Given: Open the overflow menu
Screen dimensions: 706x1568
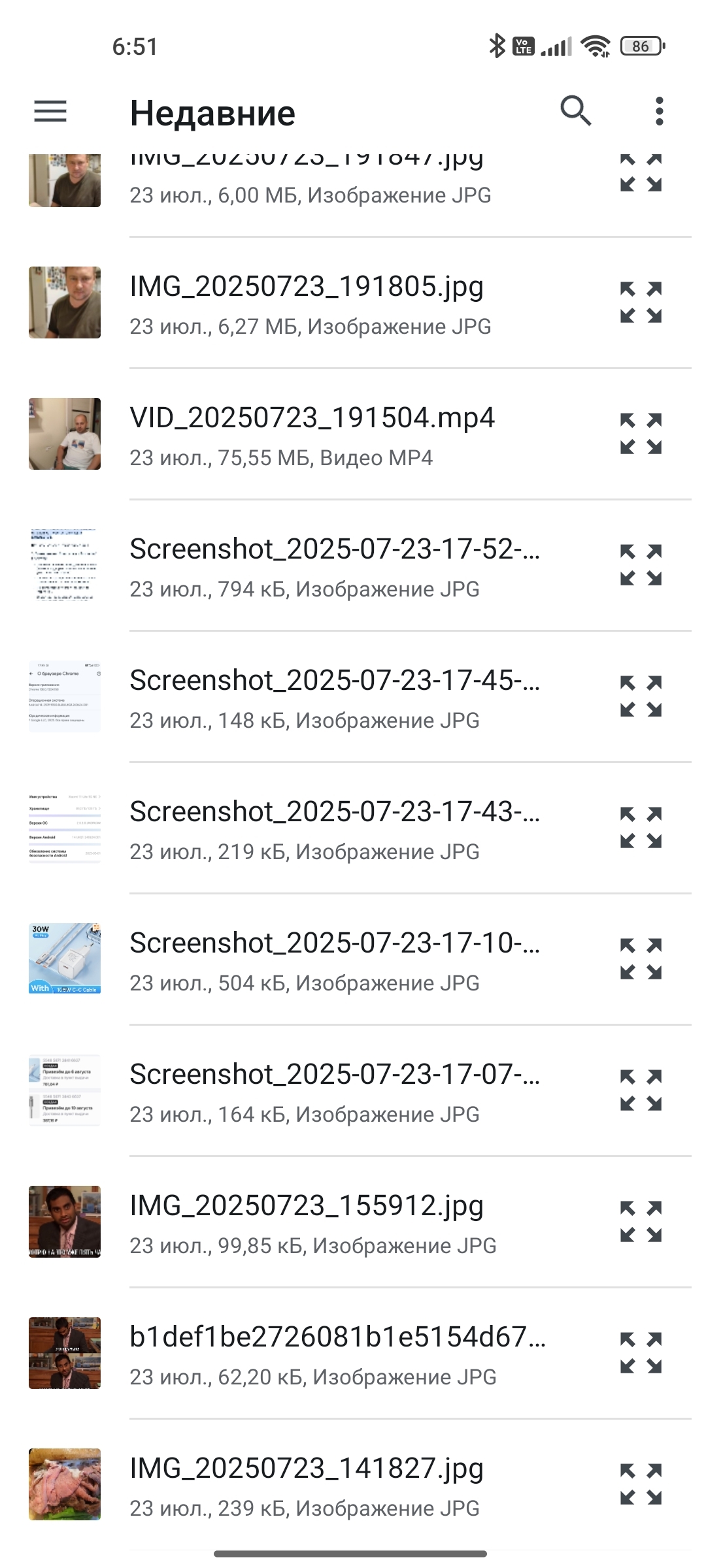Looking at the screenshot, I should [x=659, y=112].
